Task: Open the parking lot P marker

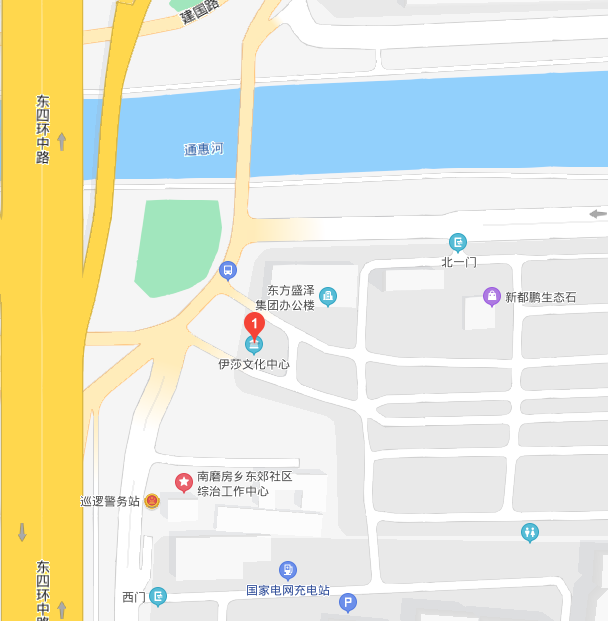Action: 348,602
